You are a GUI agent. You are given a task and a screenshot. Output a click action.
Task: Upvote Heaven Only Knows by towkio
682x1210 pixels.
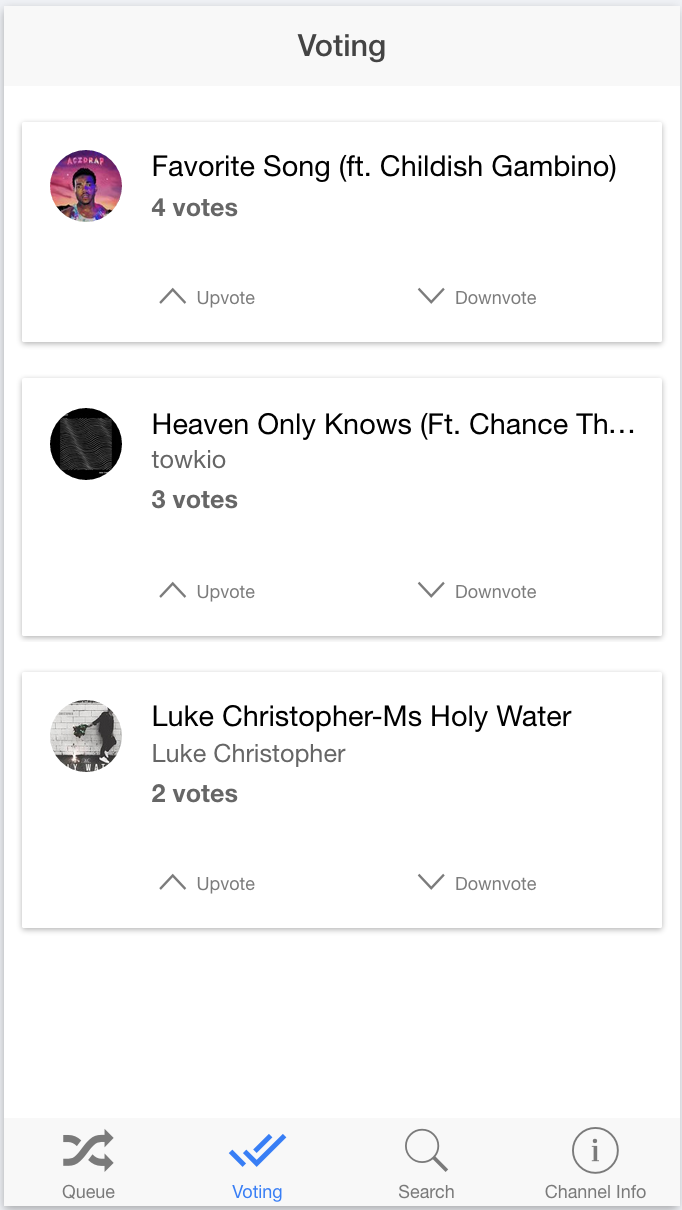tap(207, 591)
